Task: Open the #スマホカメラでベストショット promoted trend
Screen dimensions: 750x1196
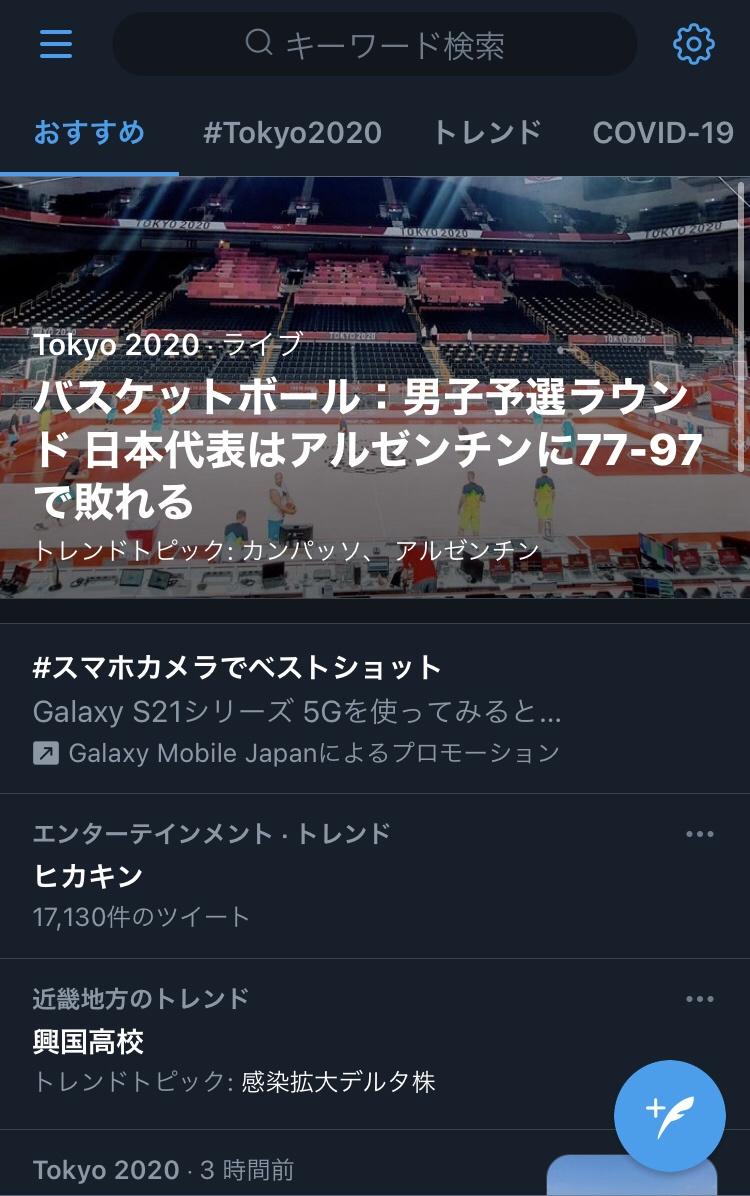Action: point(375,709)
